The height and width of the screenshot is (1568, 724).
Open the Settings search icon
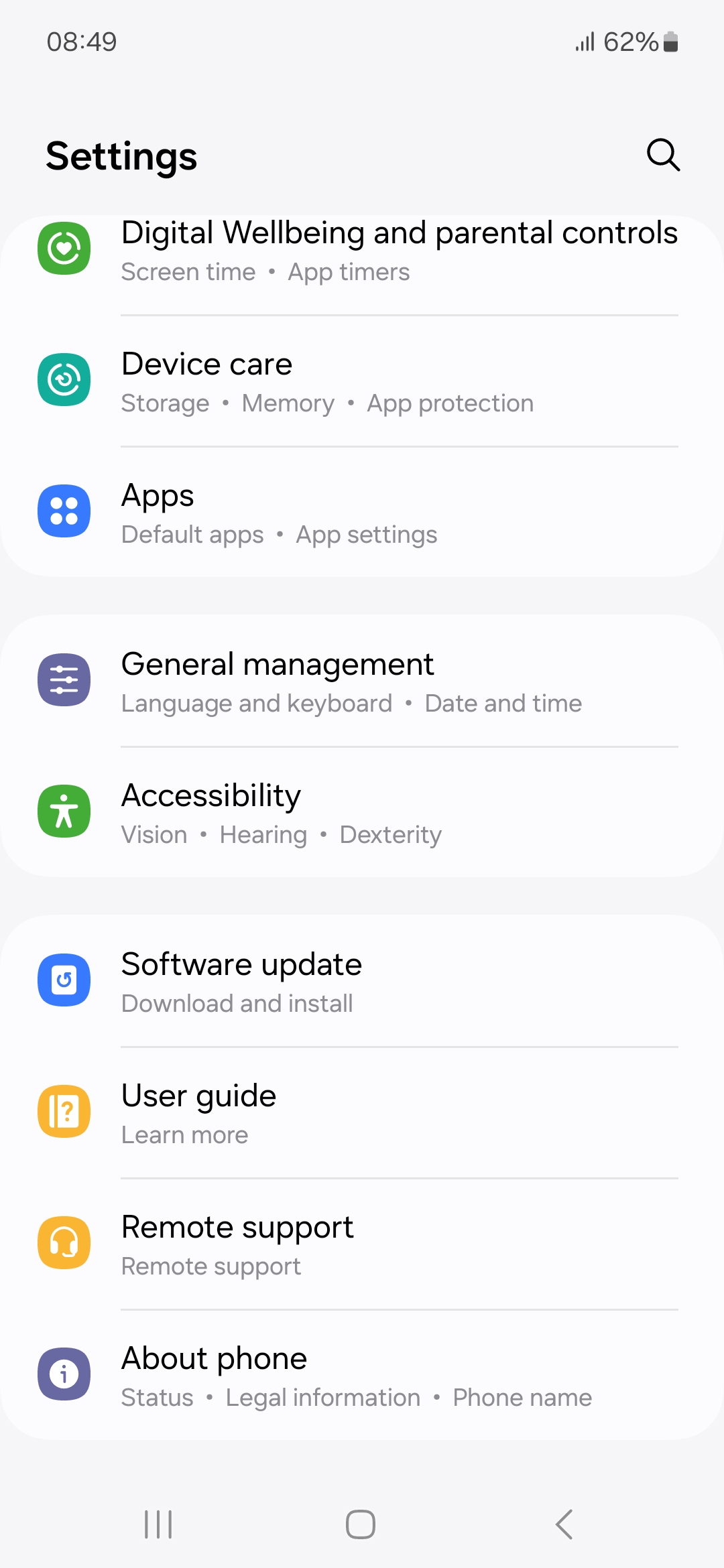click(663, 155)
